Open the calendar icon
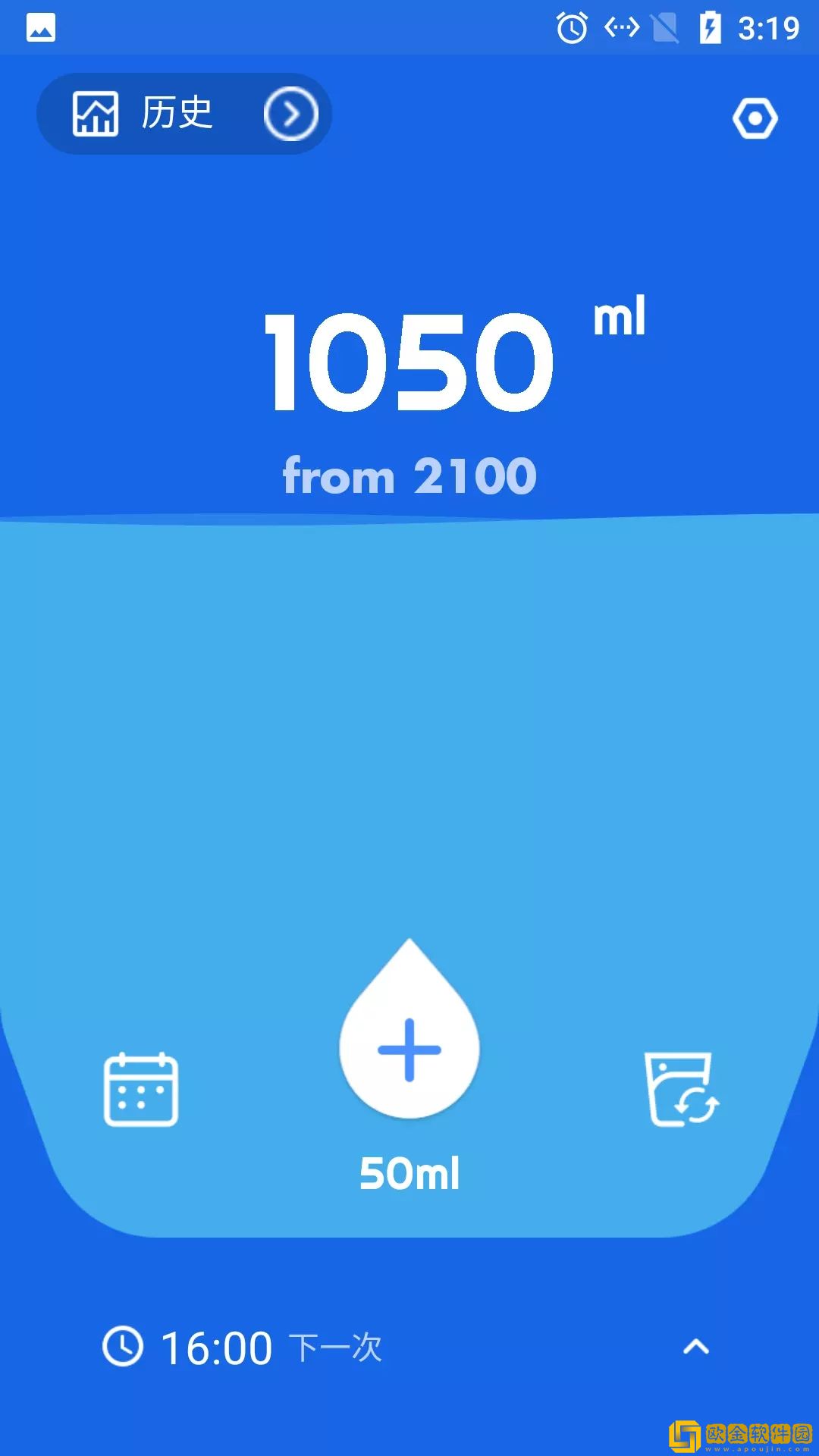 (x=141, y=1090)
